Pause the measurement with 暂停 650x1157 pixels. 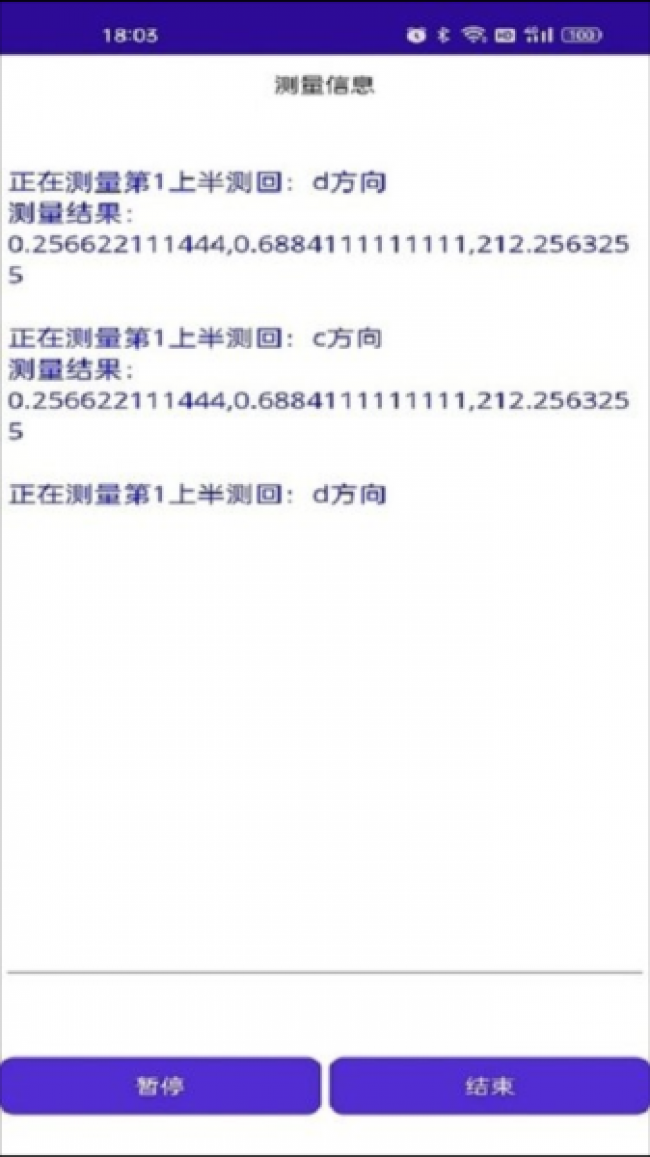160,1086
